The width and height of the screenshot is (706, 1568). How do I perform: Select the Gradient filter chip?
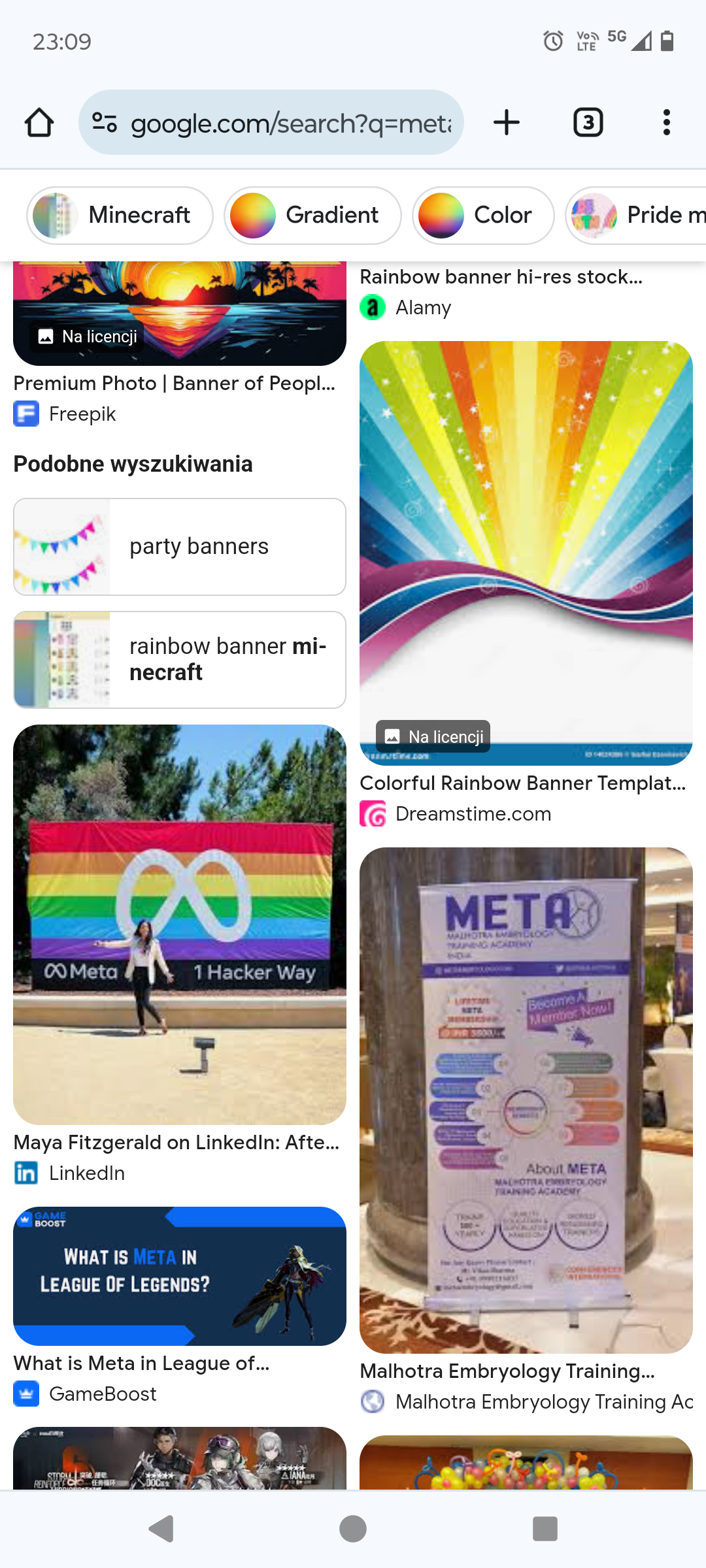pyautogui.click(x=312, y=216)
